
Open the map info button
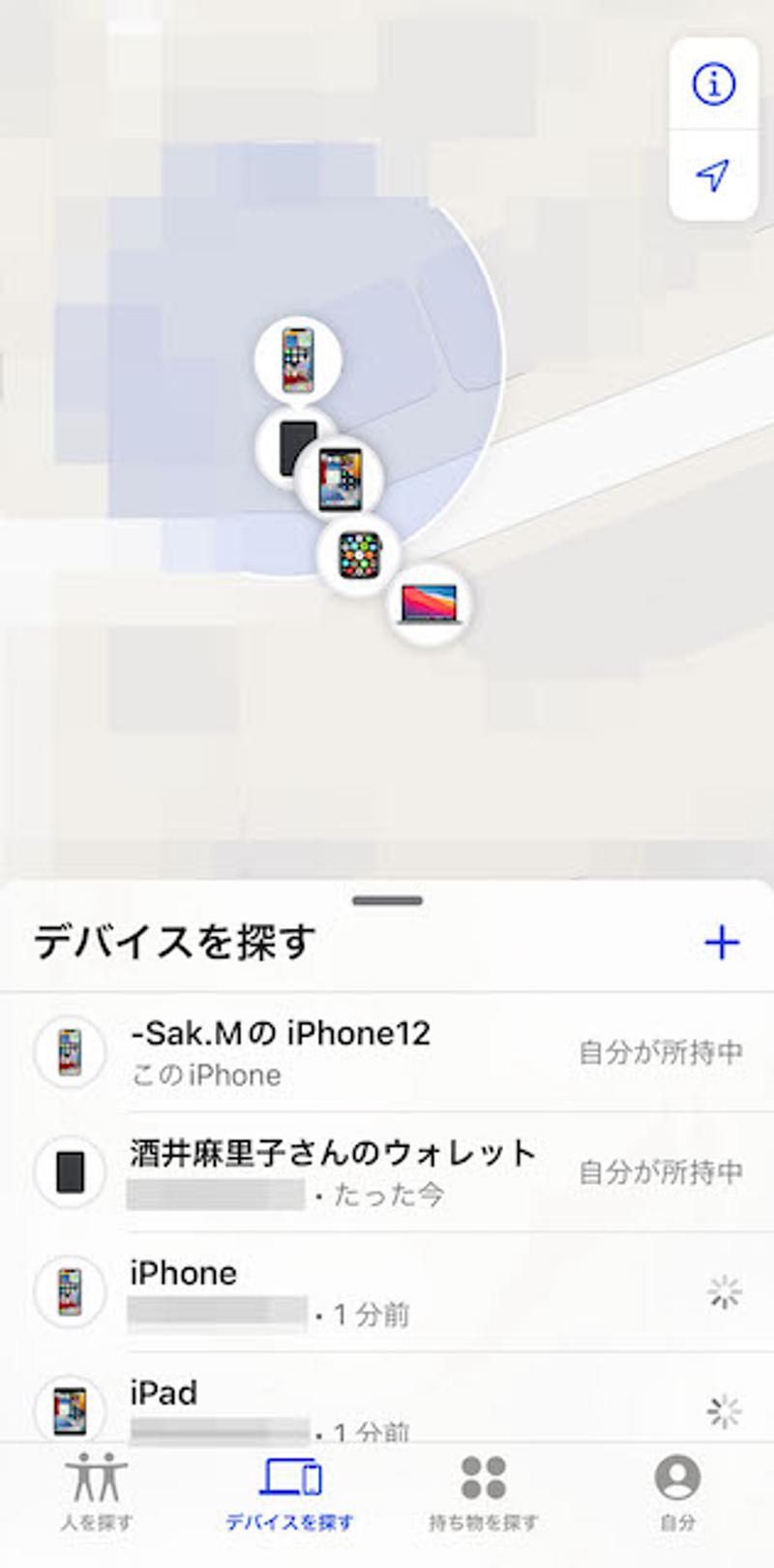713,85
